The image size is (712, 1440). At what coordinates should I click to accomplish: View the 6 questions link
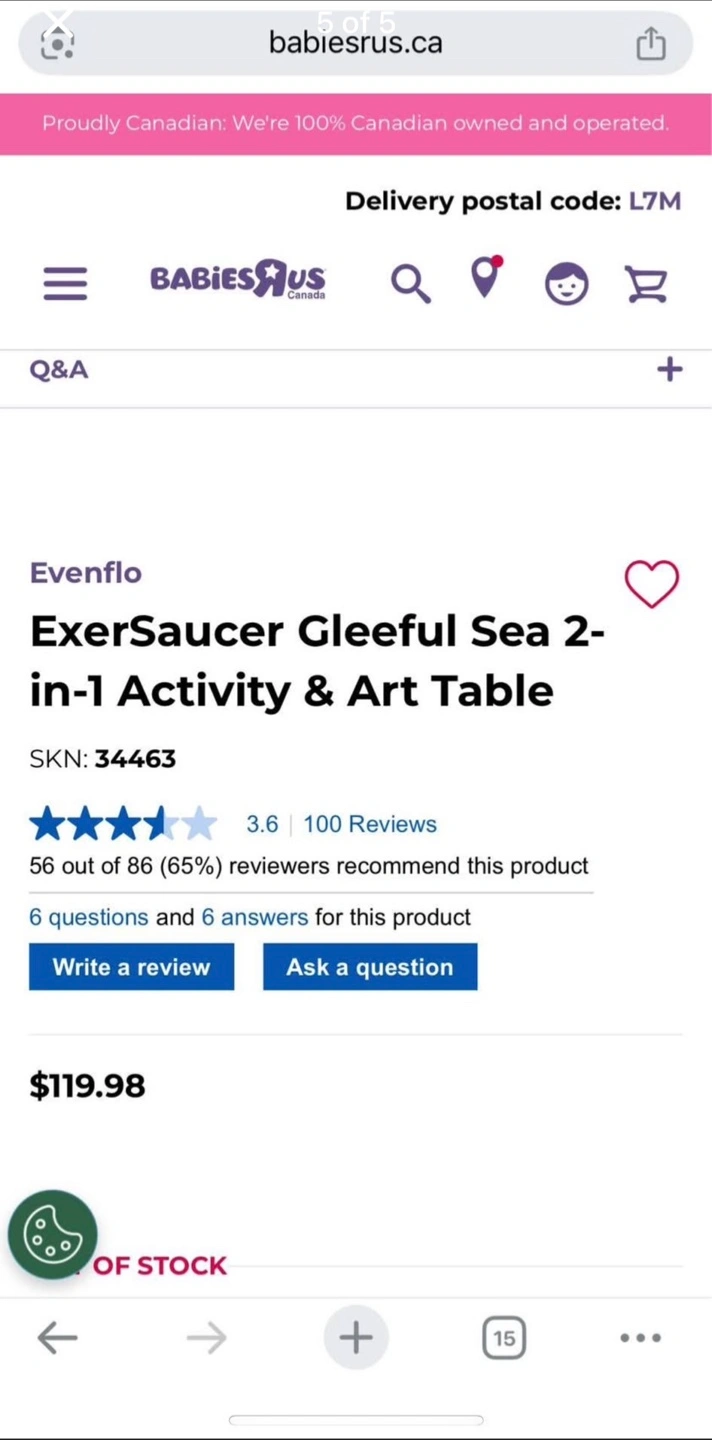pos(89,917)
